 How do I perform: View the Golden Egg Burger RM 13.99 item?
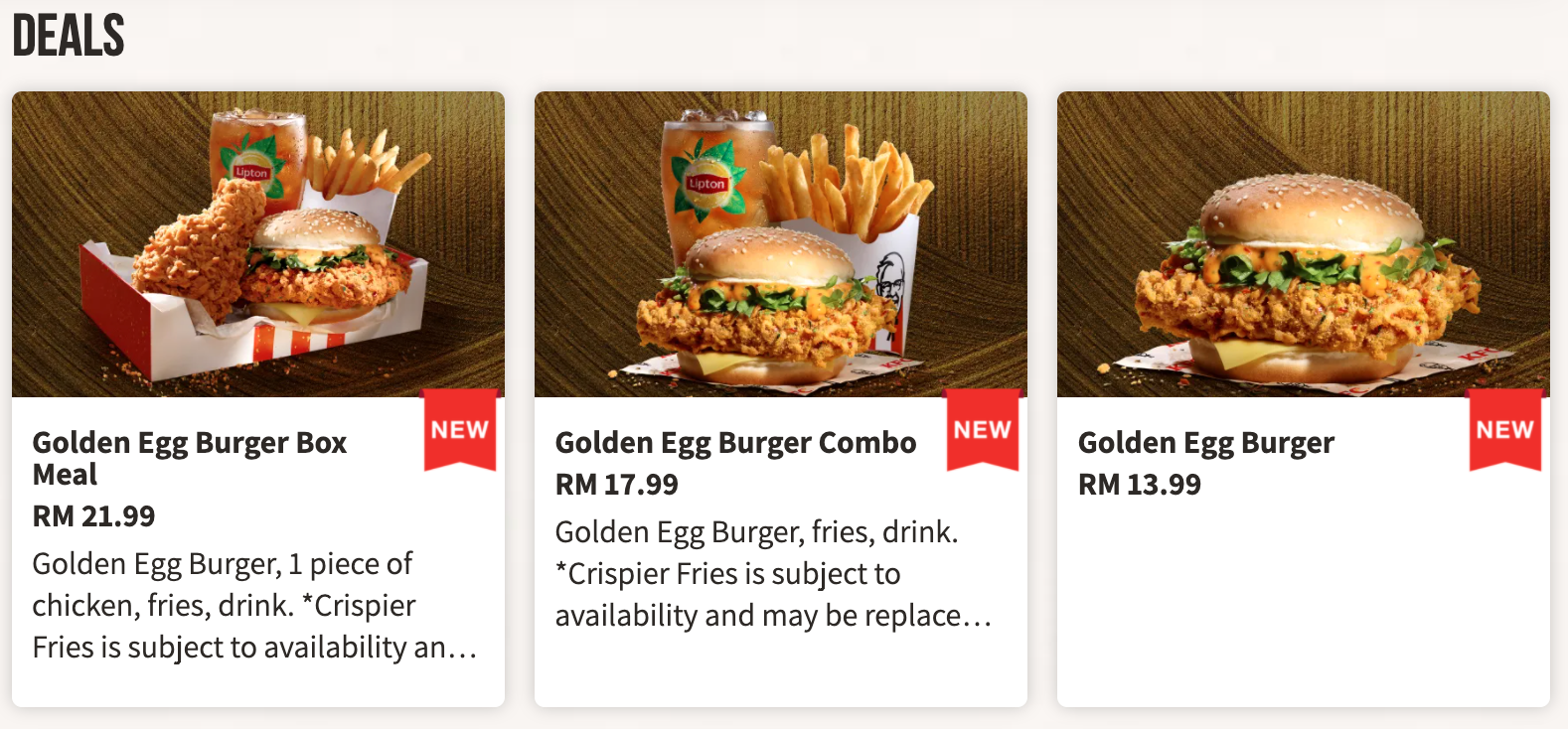tap(1303, 397)
